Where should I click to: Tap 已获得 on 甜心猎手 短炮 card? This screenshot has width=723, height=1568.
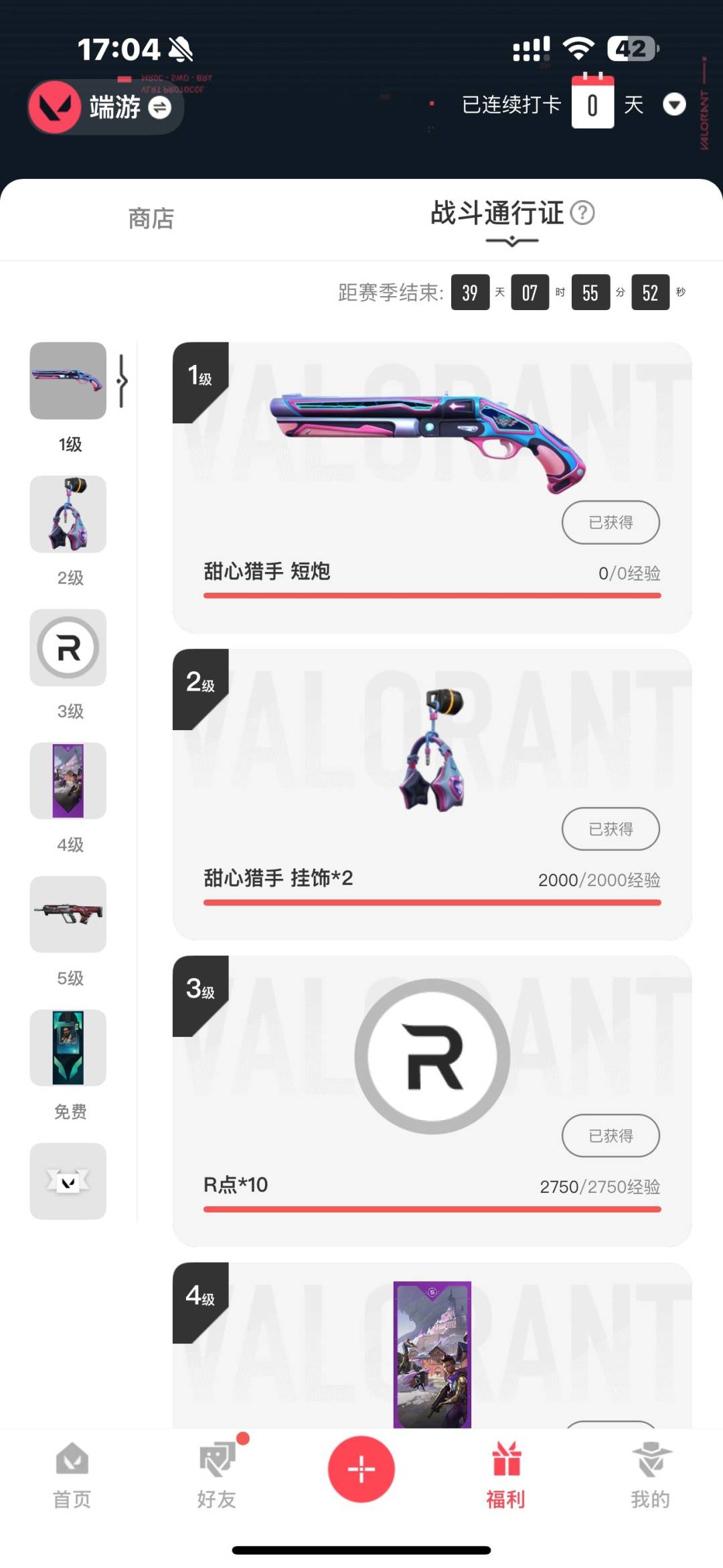click(610, 522)
